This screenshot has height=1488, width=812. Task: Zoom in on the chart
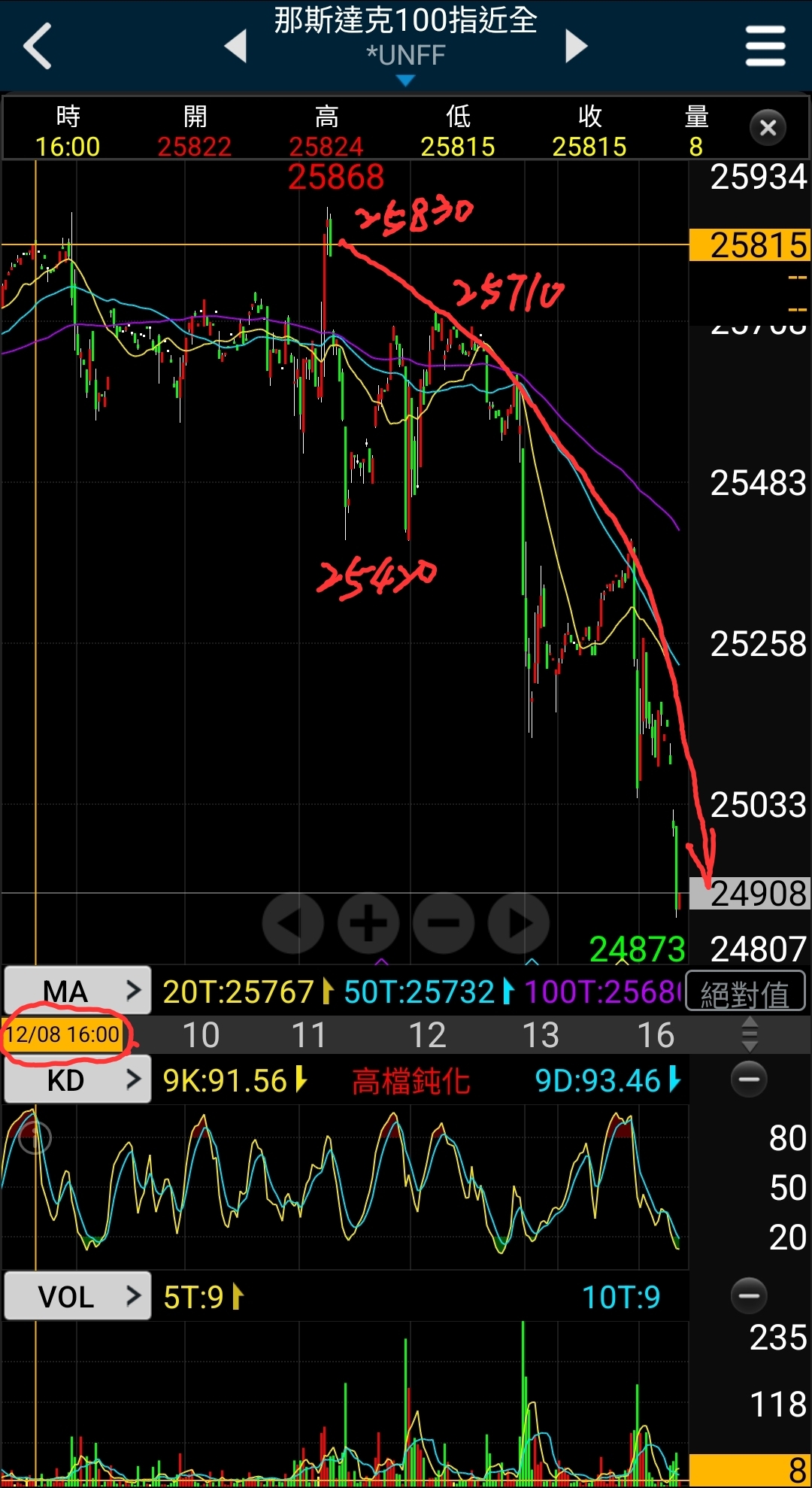tap(368, 923)
